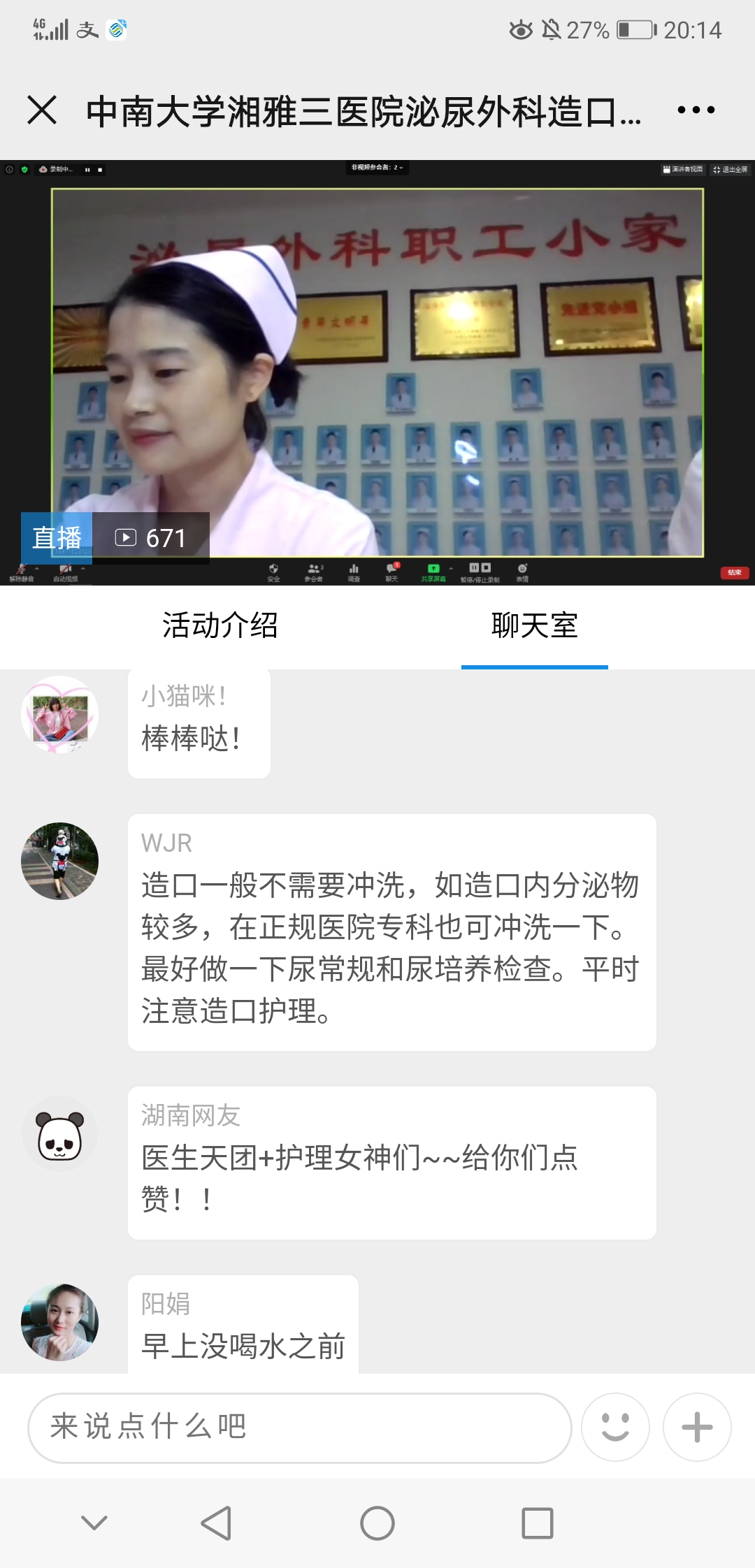Open 阳娟's profile picture

(x=60, y=1322)
